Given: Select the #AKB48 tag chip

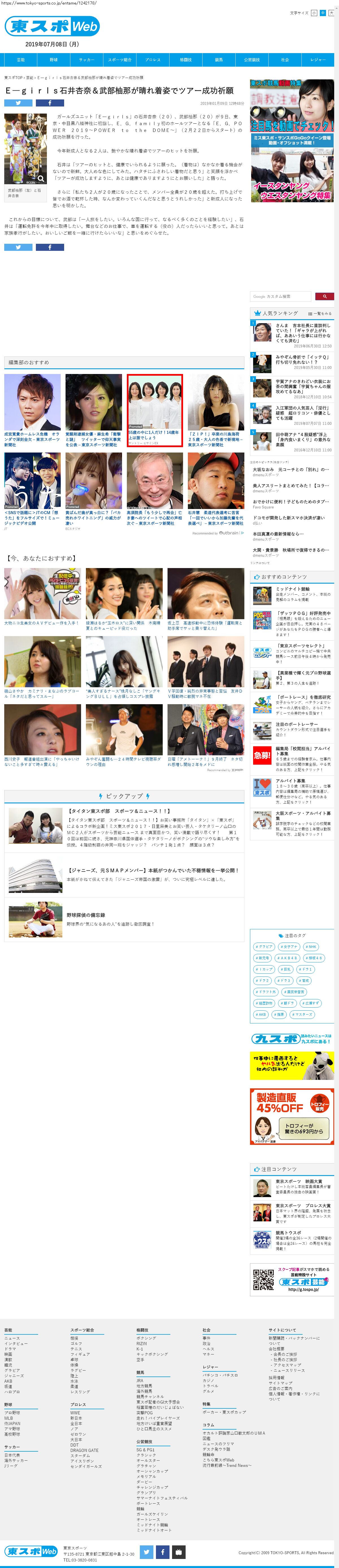Looking at the screenshot, I should pyautogui.click(x=287, y=958).
